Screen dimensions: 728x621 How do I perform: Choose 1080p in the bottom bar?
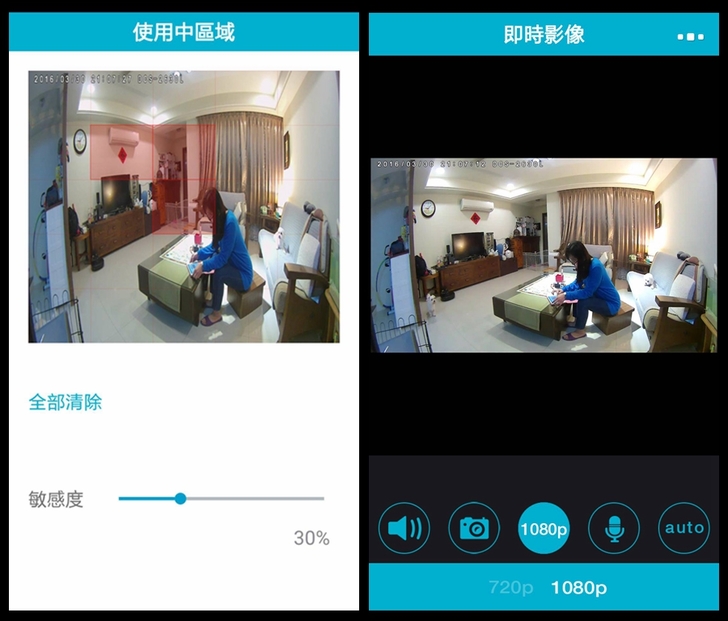(x=579, y=587)
